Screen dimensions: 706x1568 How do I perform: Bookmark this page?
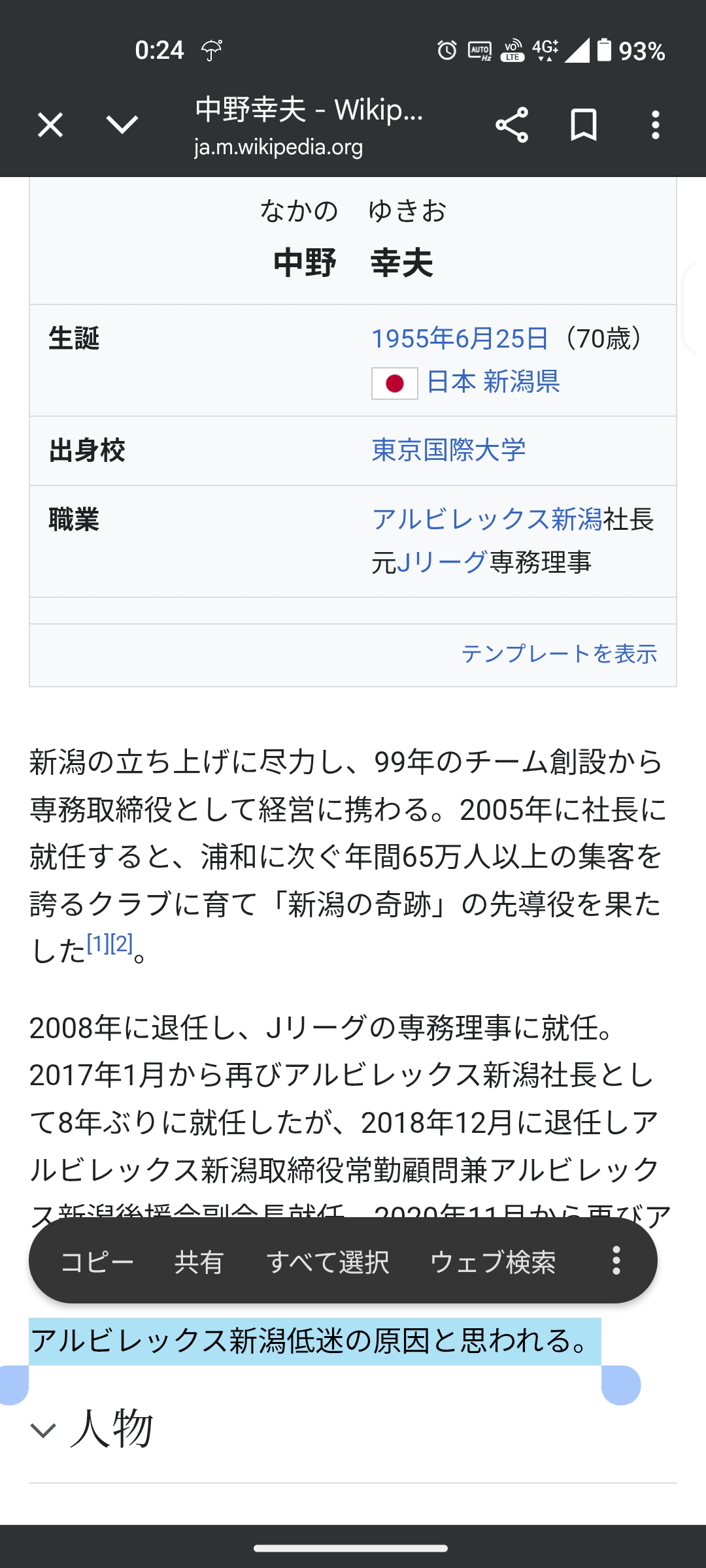583,125
